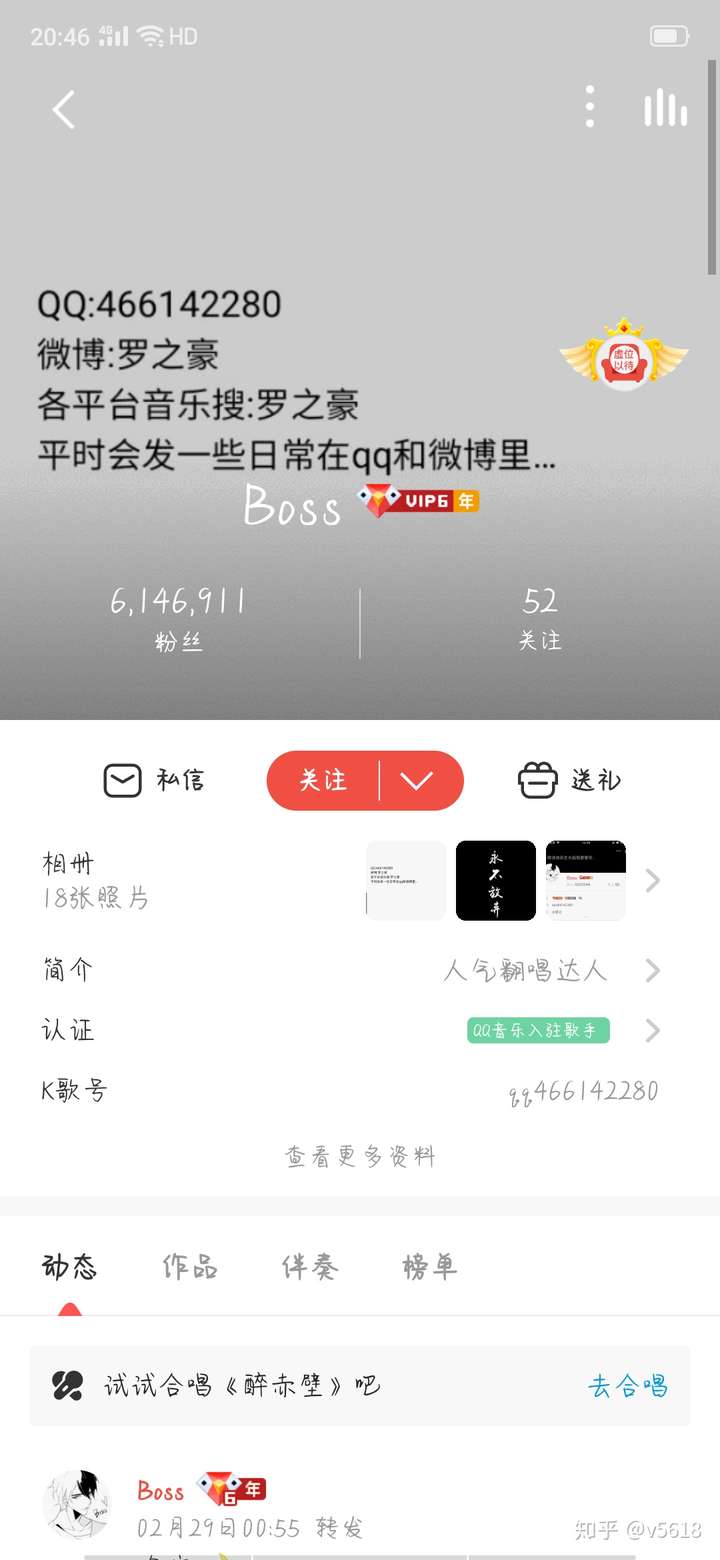Viewport: 720px width, 1560px height.
Task: View the 认证 verification details
Action: coord(360,1030)
